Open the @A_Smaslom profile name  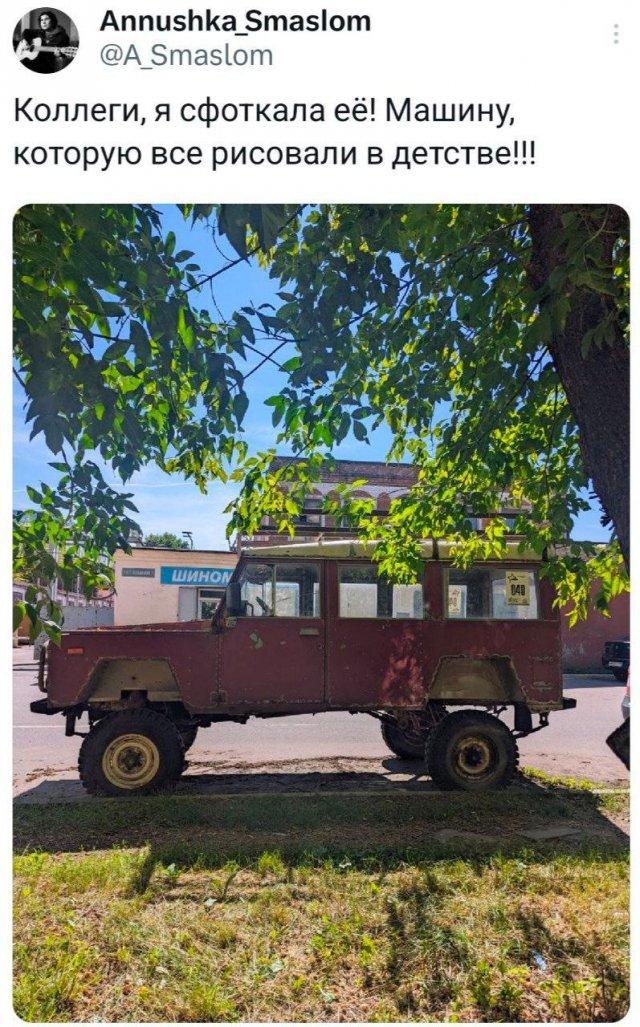point(186,56)
